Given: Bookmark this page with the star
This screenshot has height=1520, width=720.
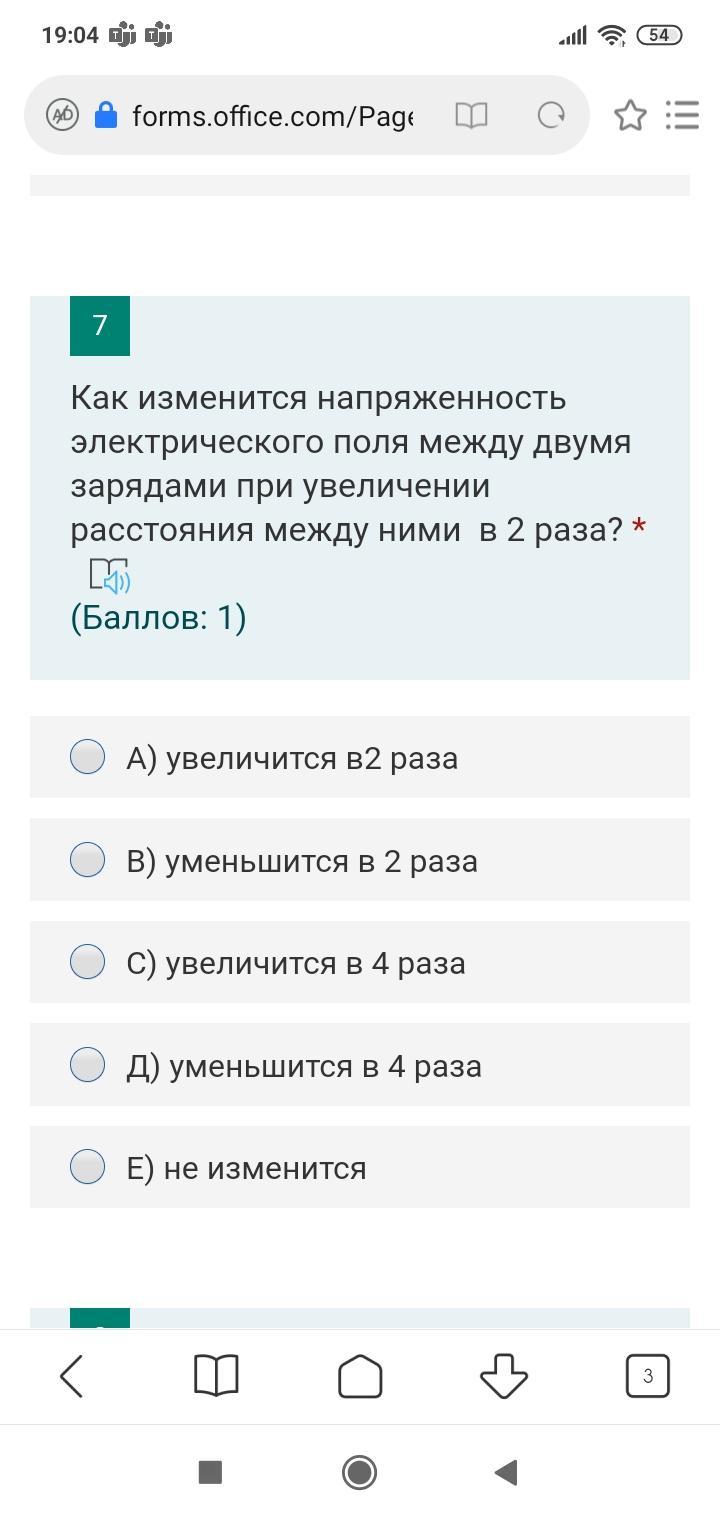Looking at the screenshot, I should click(x=630, y=116).
